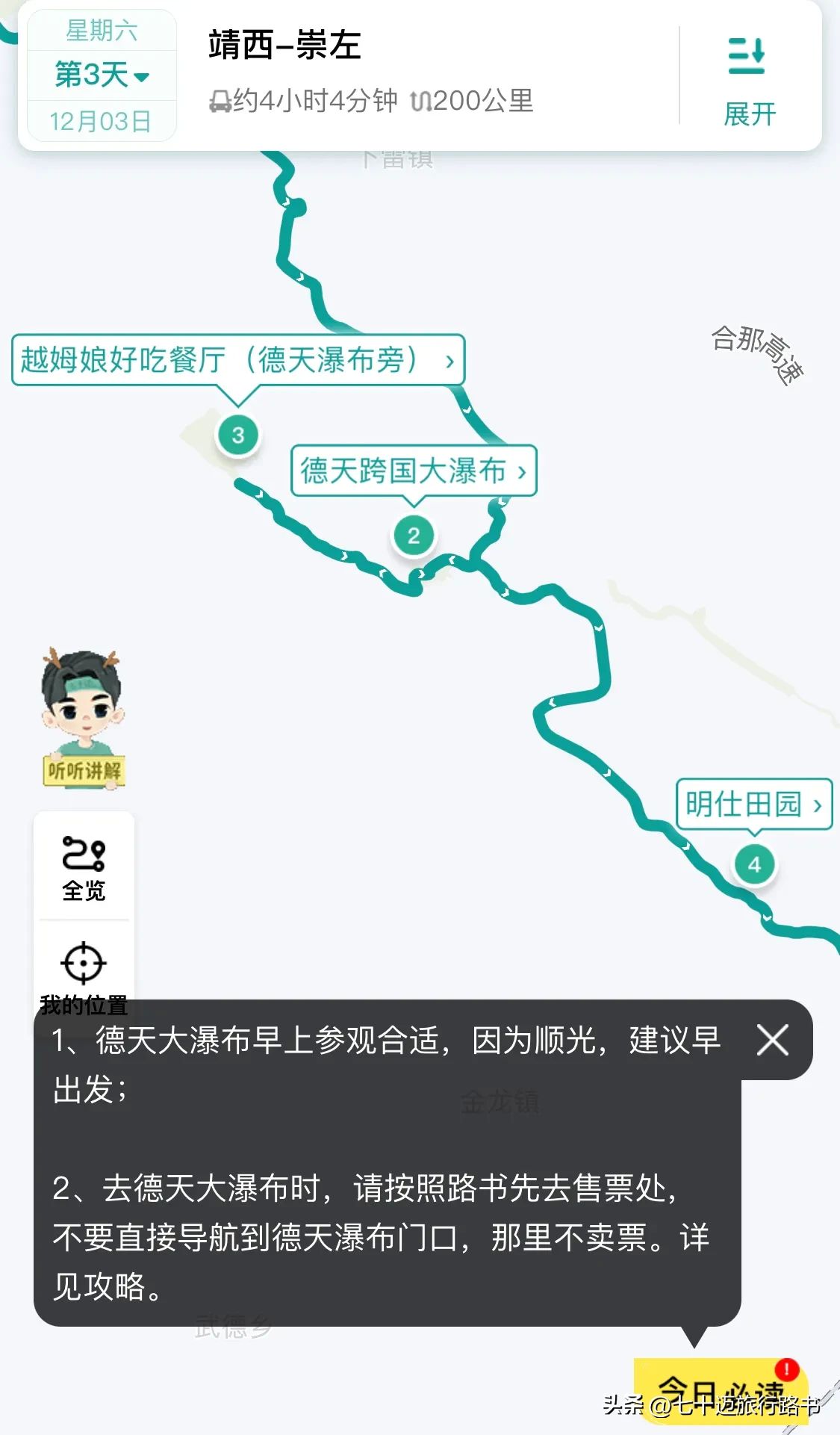The width and height of the screenshot is (840, 1435).
Task: Open 明仕田园 attraction label
Action: [753, 805]
